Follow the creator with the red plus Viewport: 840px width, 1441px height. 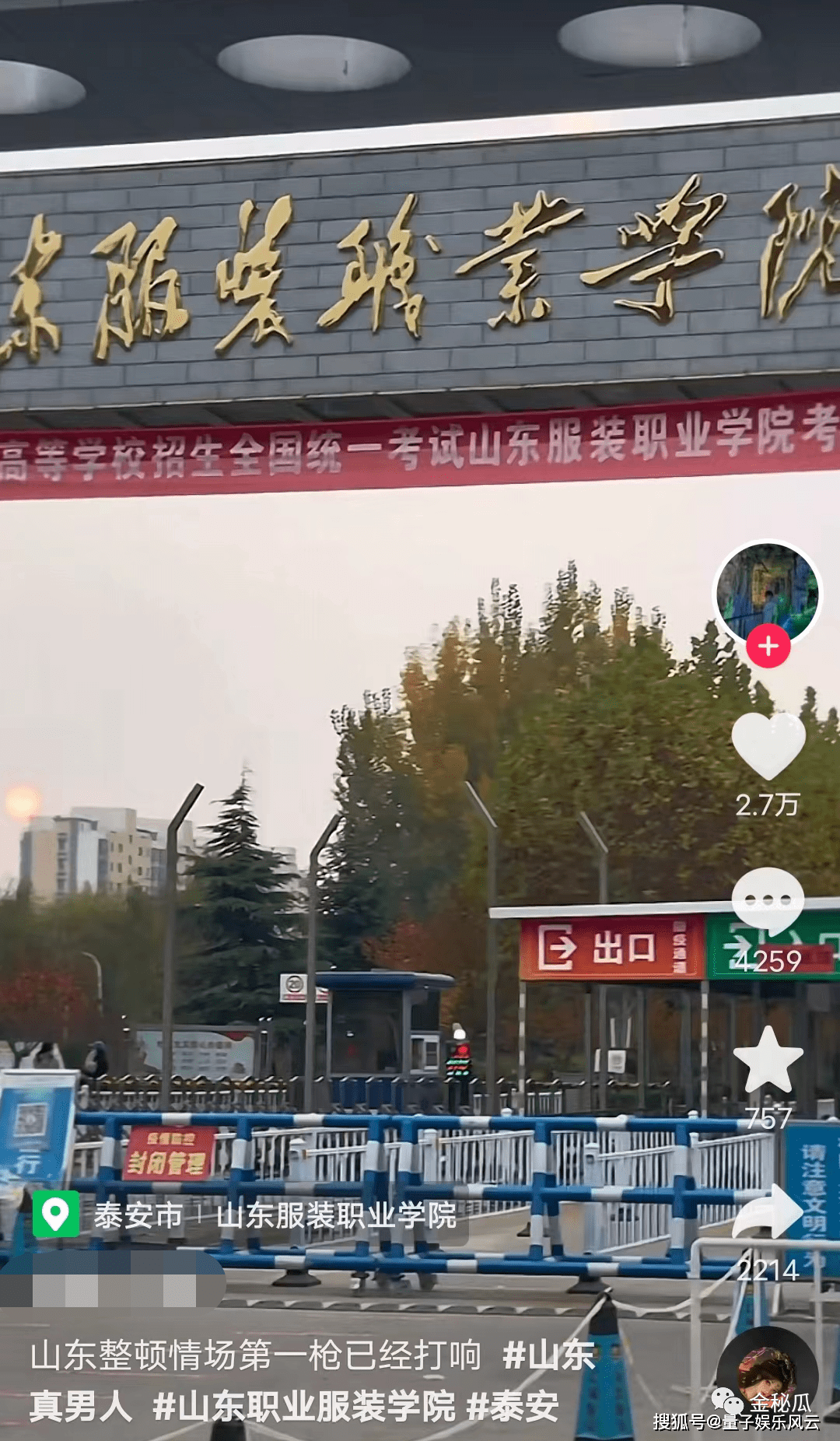click(x=768, y=646)
